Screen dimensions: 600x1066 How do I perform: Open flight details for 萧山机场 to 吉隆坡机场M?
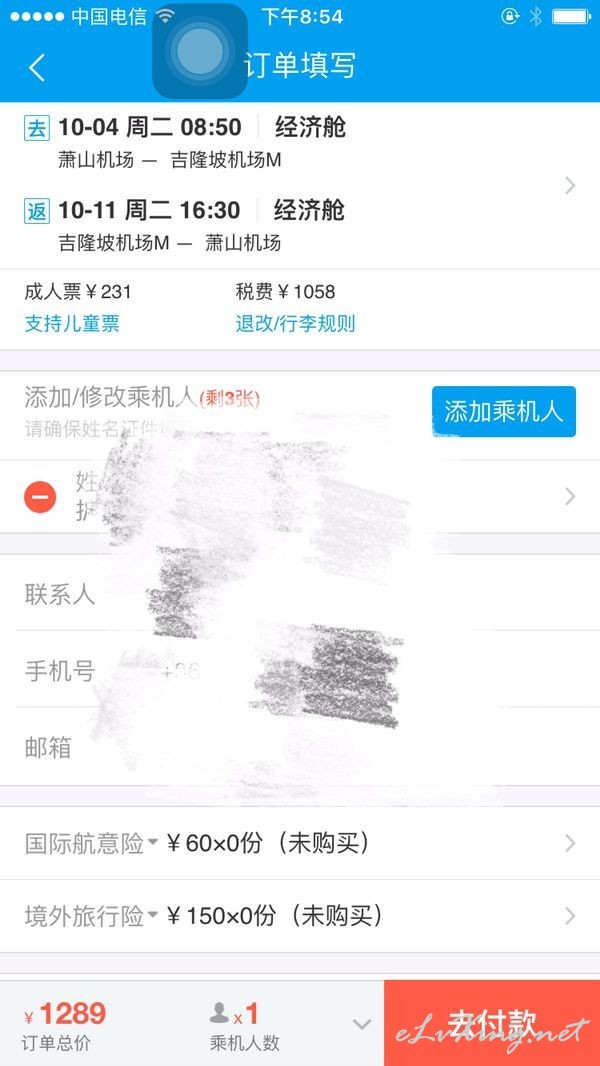click(300, 185)
